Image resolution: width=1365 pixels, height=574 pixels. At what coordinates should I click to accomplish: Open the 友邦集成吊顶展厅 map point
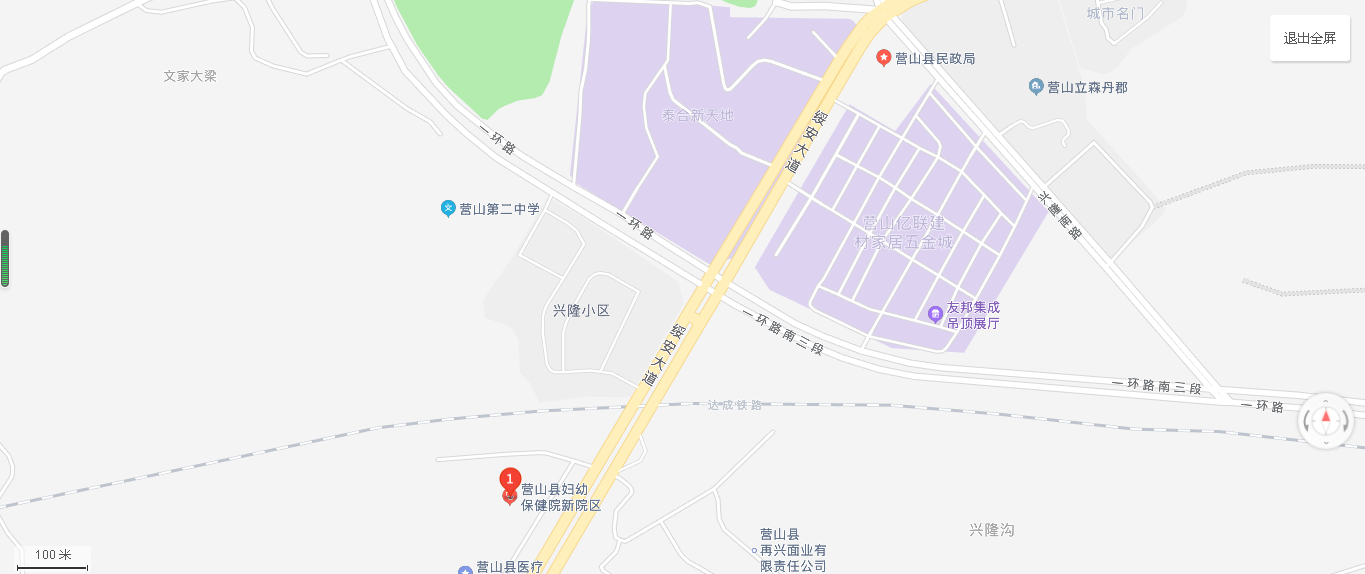tap(936, 314)
